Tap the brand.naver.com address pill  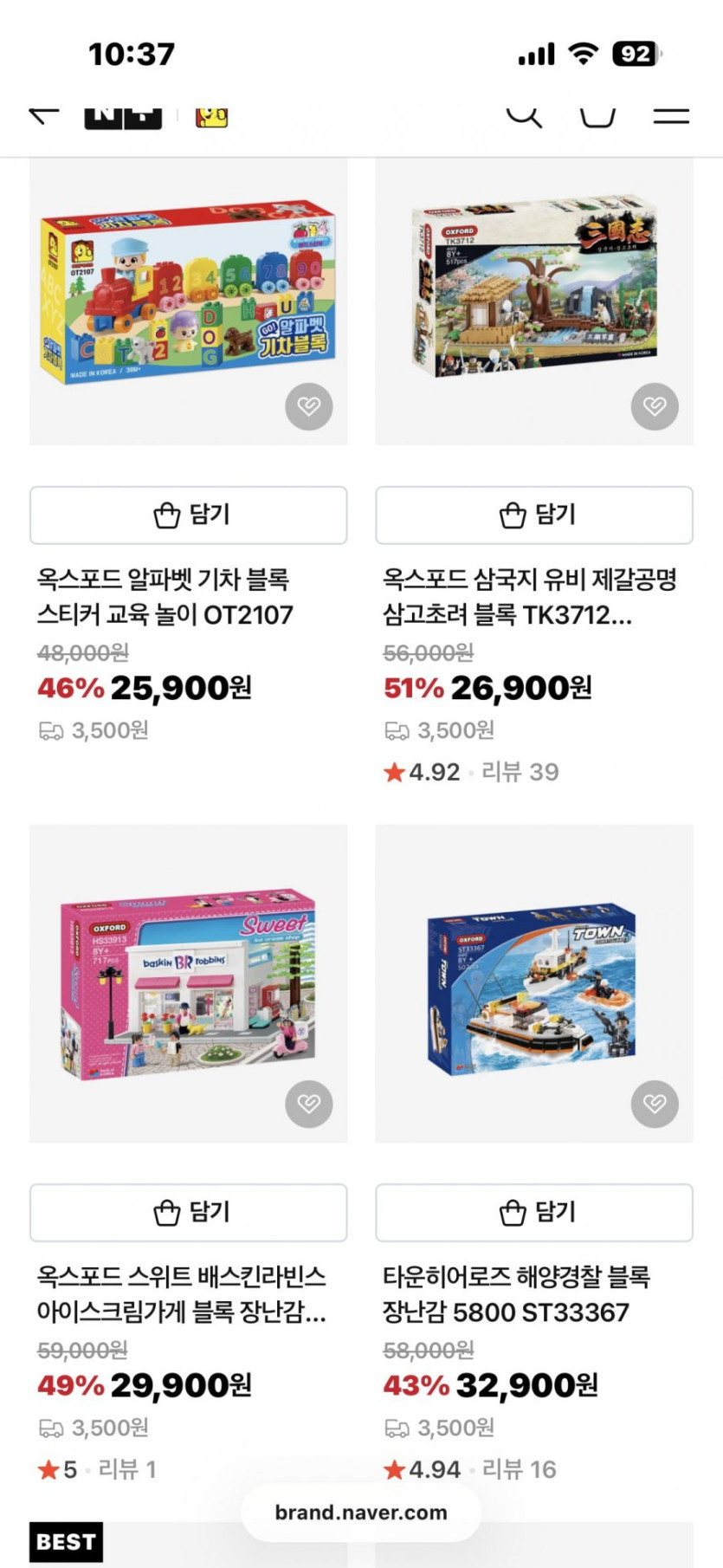[x=361, y=1513]
